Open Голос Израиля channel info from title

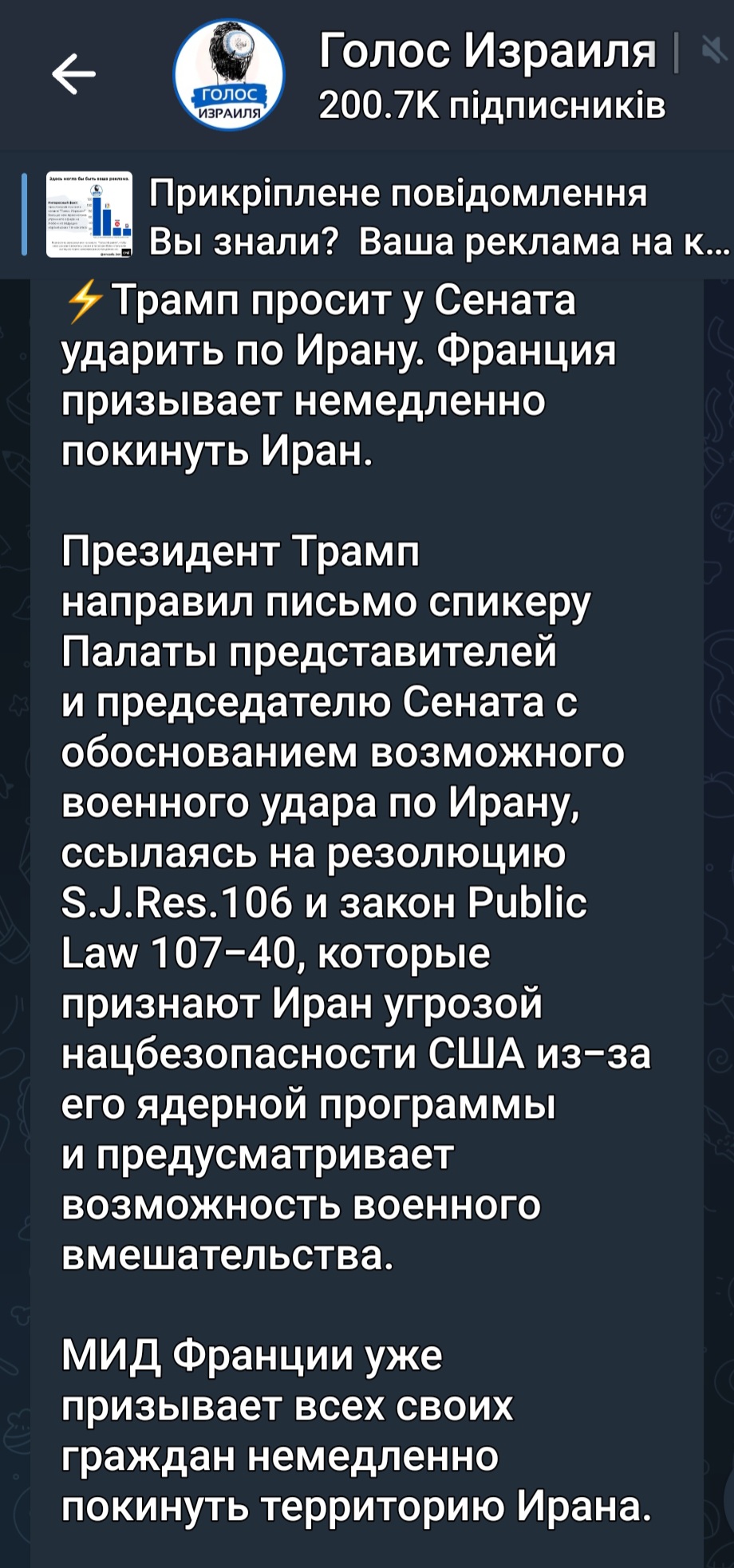(x=487, y=53)
